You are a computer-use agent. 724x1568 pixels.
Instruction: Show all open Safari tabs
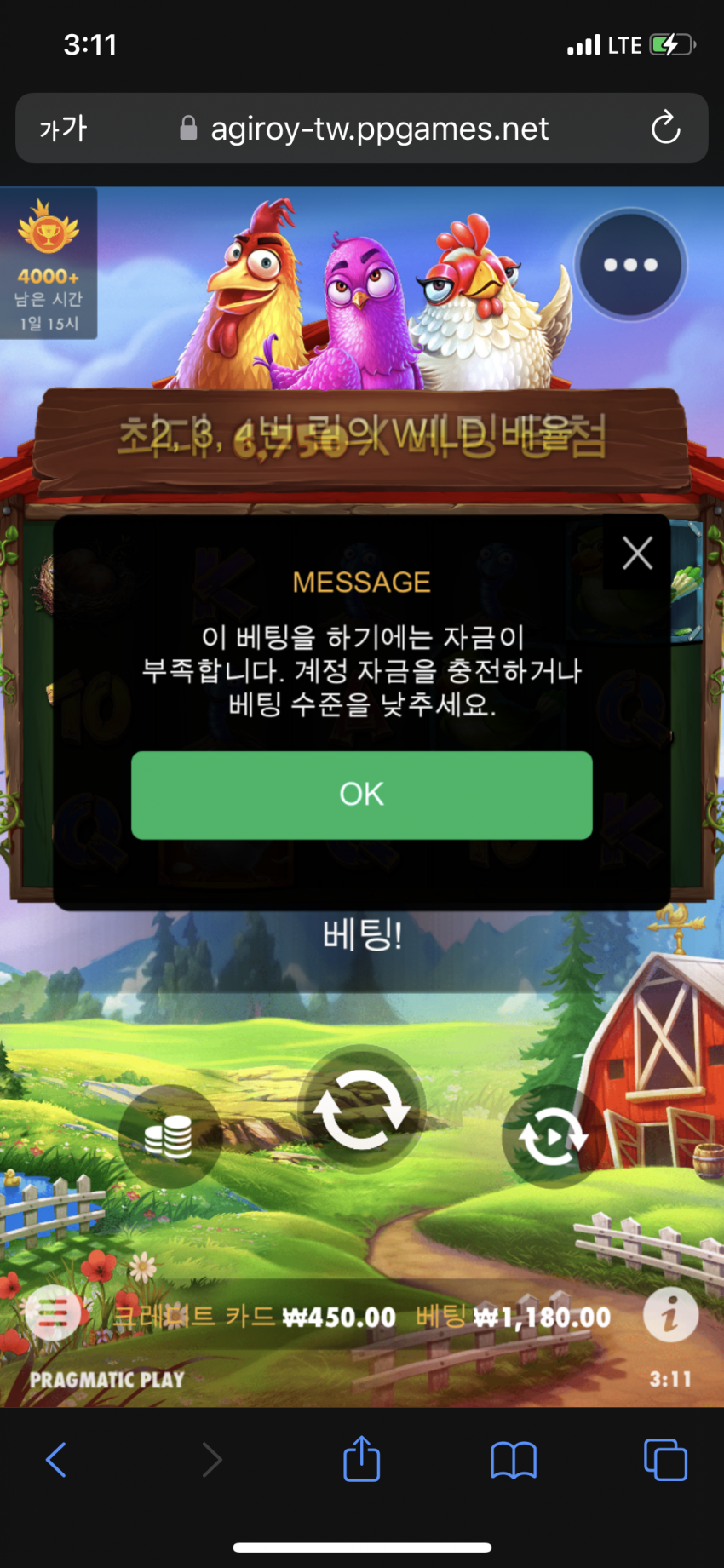(x=665, y=1460)
